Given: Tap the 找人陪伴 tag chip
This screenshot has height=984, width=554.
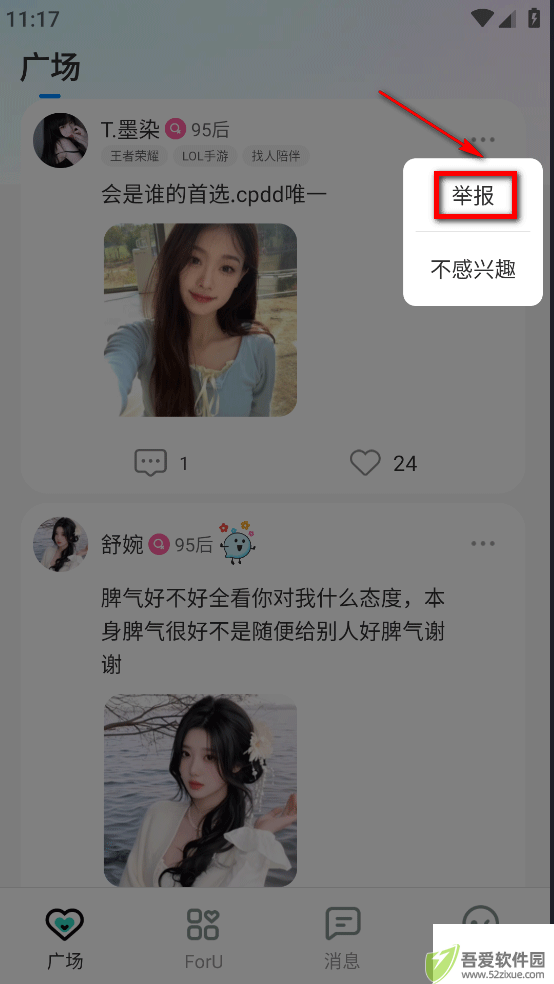Looking at the screenshot, I should click(276, 156).
